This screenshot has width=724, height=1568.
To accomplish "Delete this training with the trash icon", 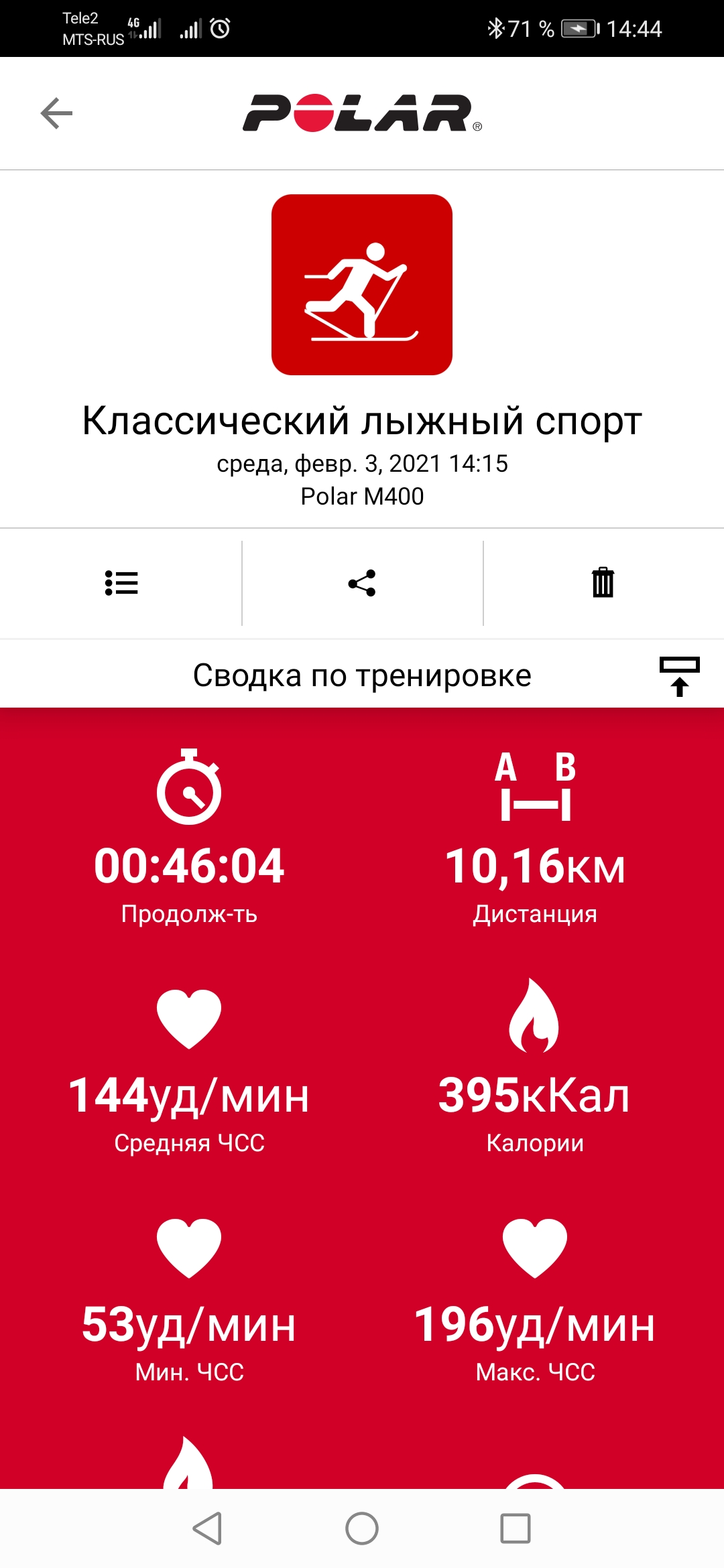I will (x=603, y=582).
